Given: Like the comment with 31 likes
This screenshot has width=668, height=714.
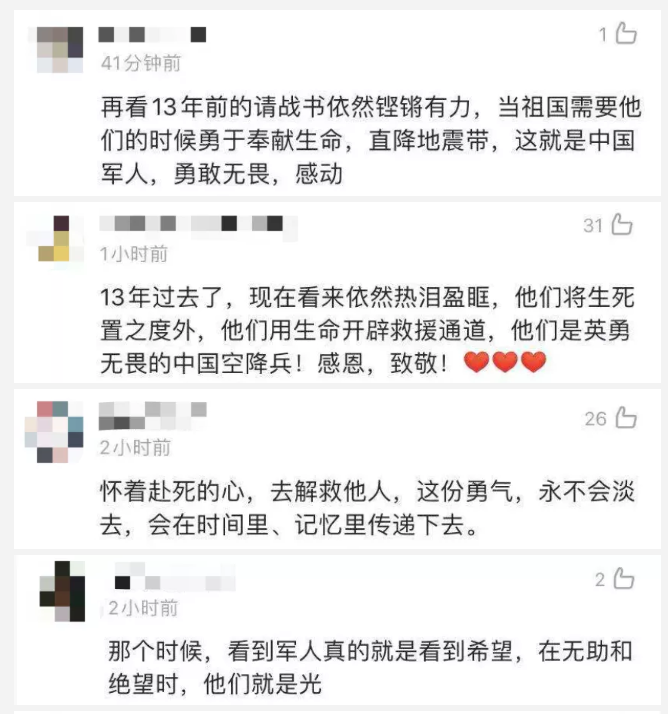Looking at the screenshot, I should click(622, 225).
